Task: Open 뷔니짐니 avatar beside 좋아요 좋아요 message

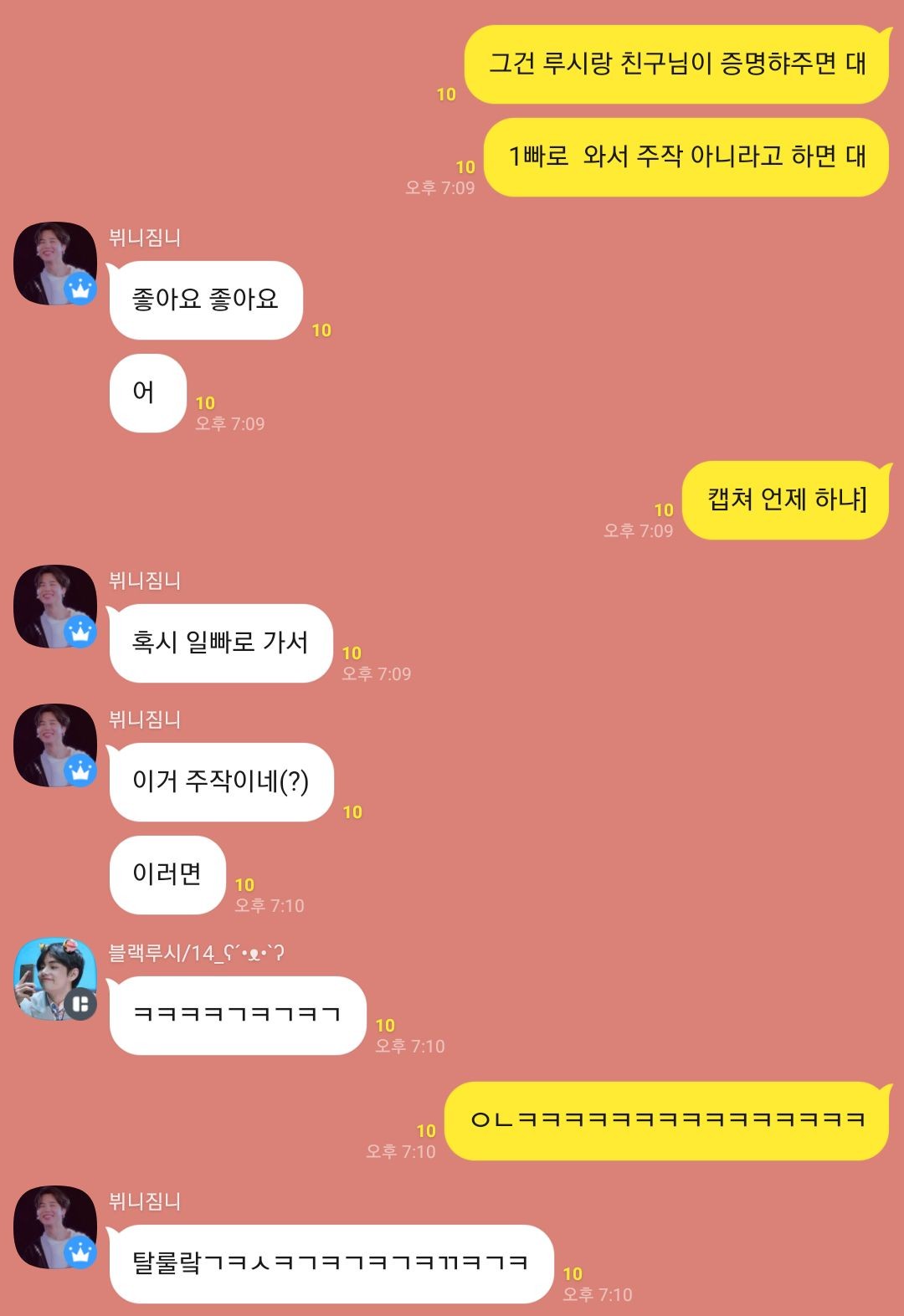Action: click(x=54, y=263)
